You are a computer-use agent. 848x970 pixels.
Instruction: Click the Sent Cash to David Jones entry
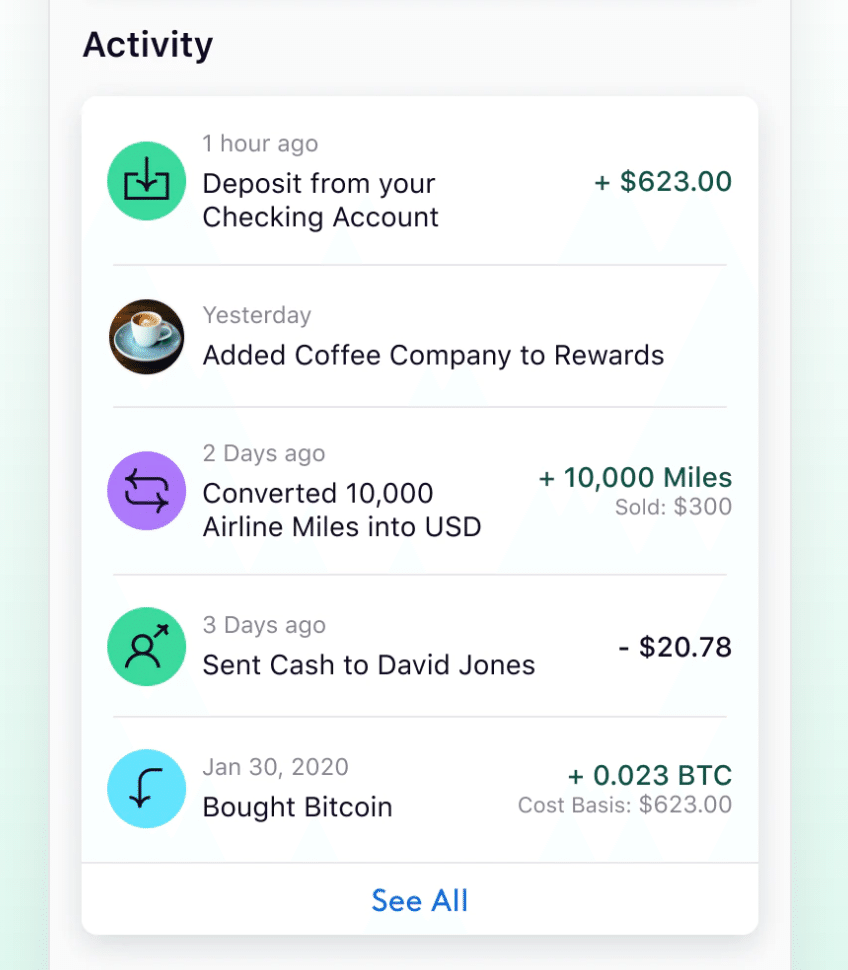(369, 665)
